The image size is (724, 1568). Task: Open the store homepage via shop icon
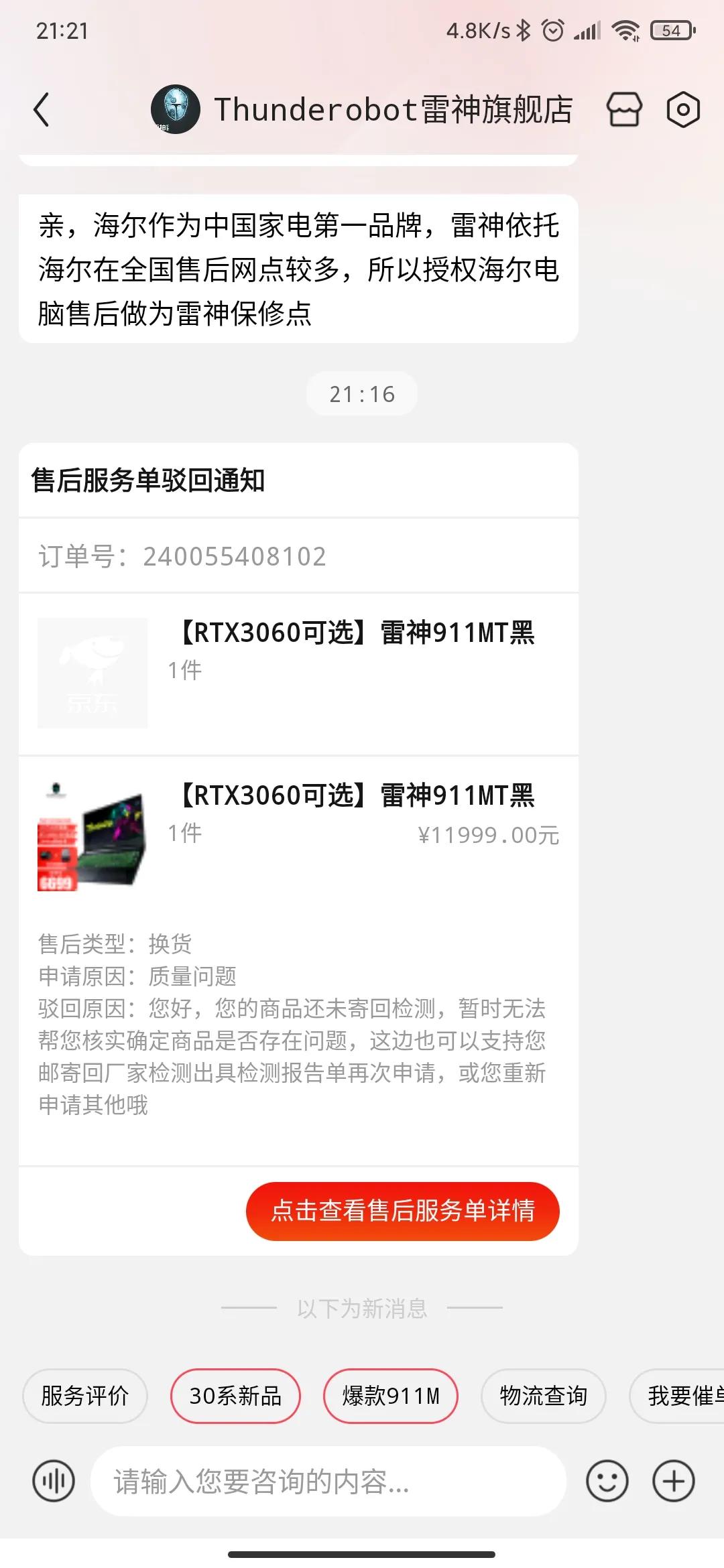pyautogui.click(x=625, y=111)
